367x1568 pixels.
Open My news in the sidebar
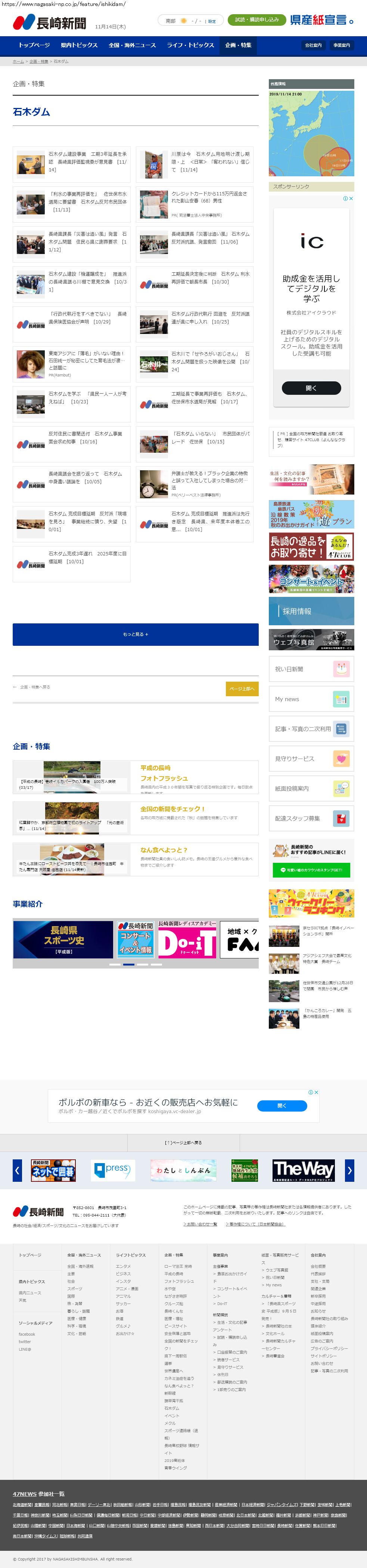tap(311, 699)
